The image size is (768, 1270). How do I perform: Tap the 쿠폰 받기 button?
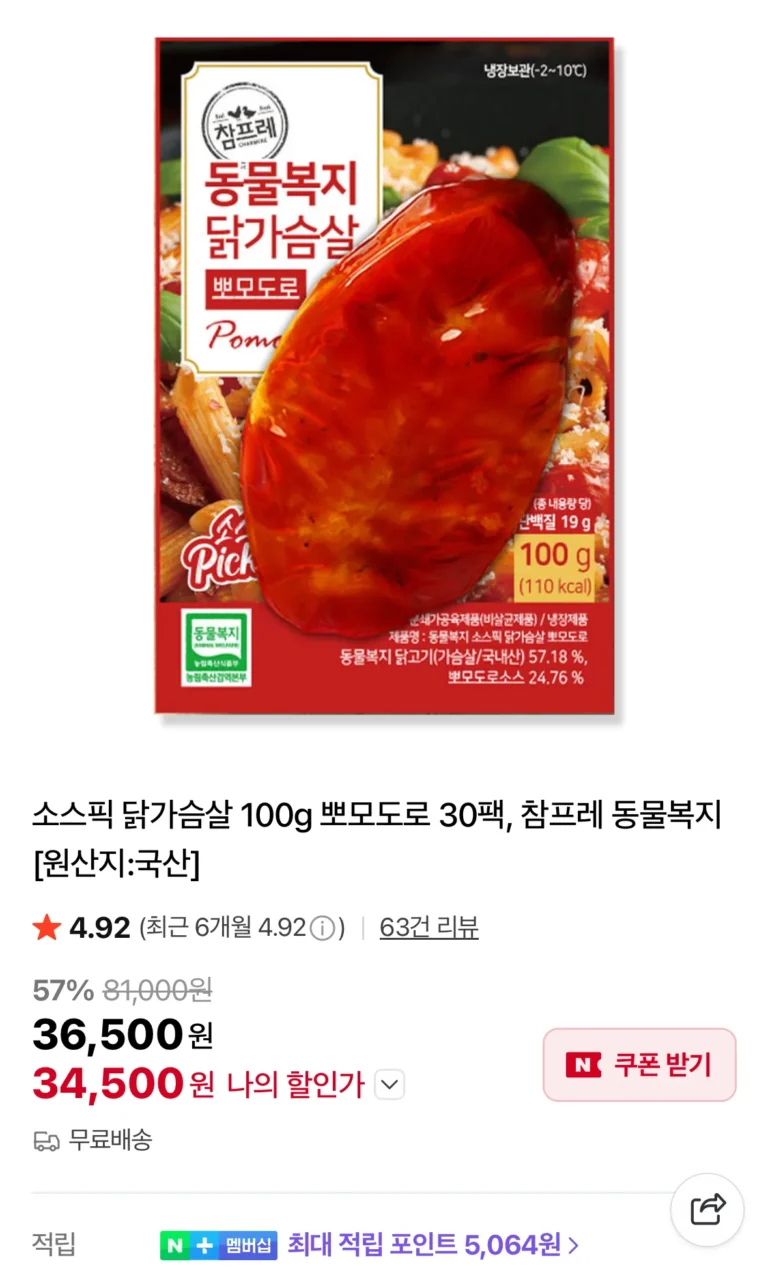coord(639,1064)
